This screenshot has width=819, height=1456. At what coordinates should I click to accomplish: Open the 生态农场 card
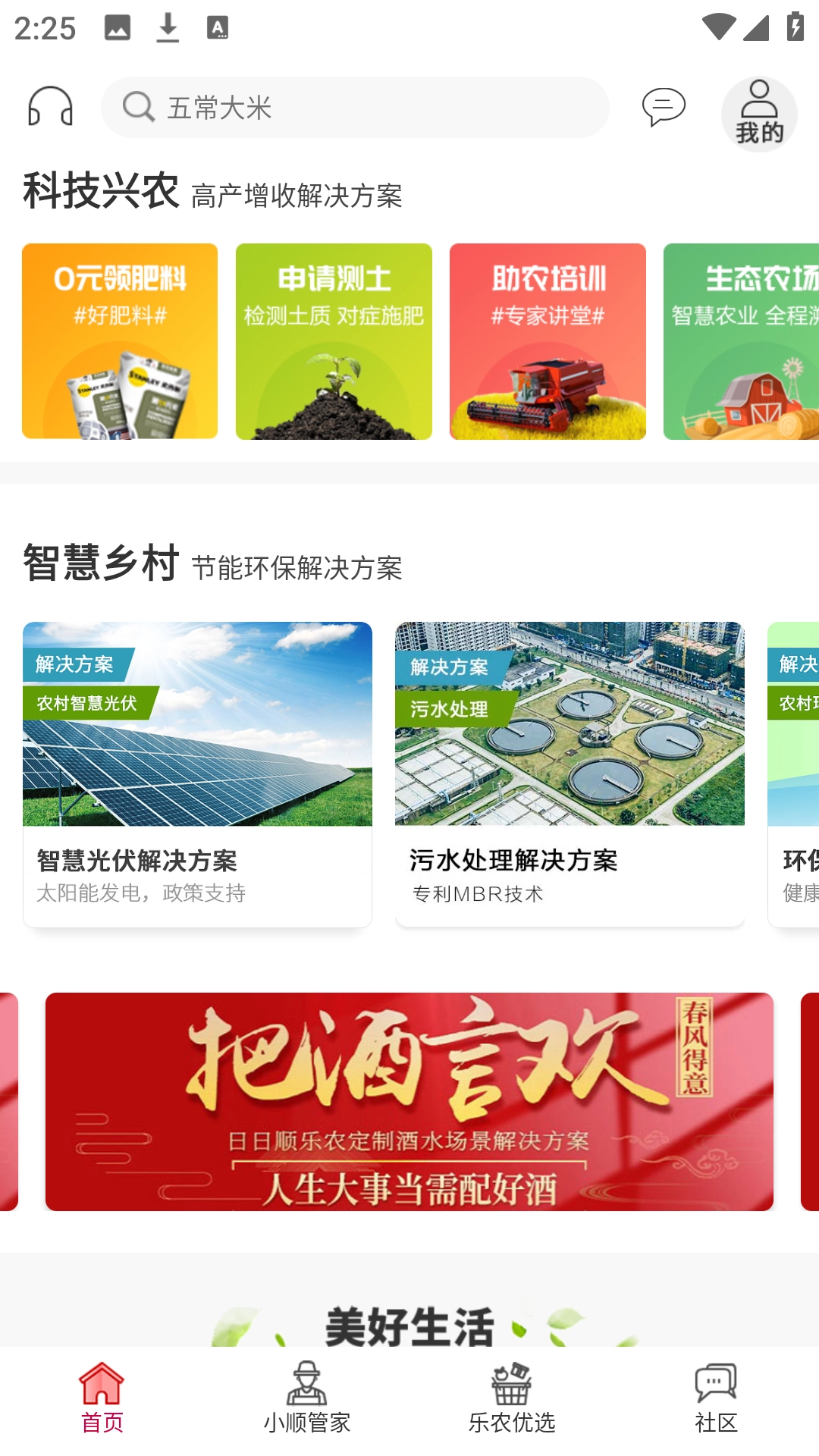[x=741, y=341]
